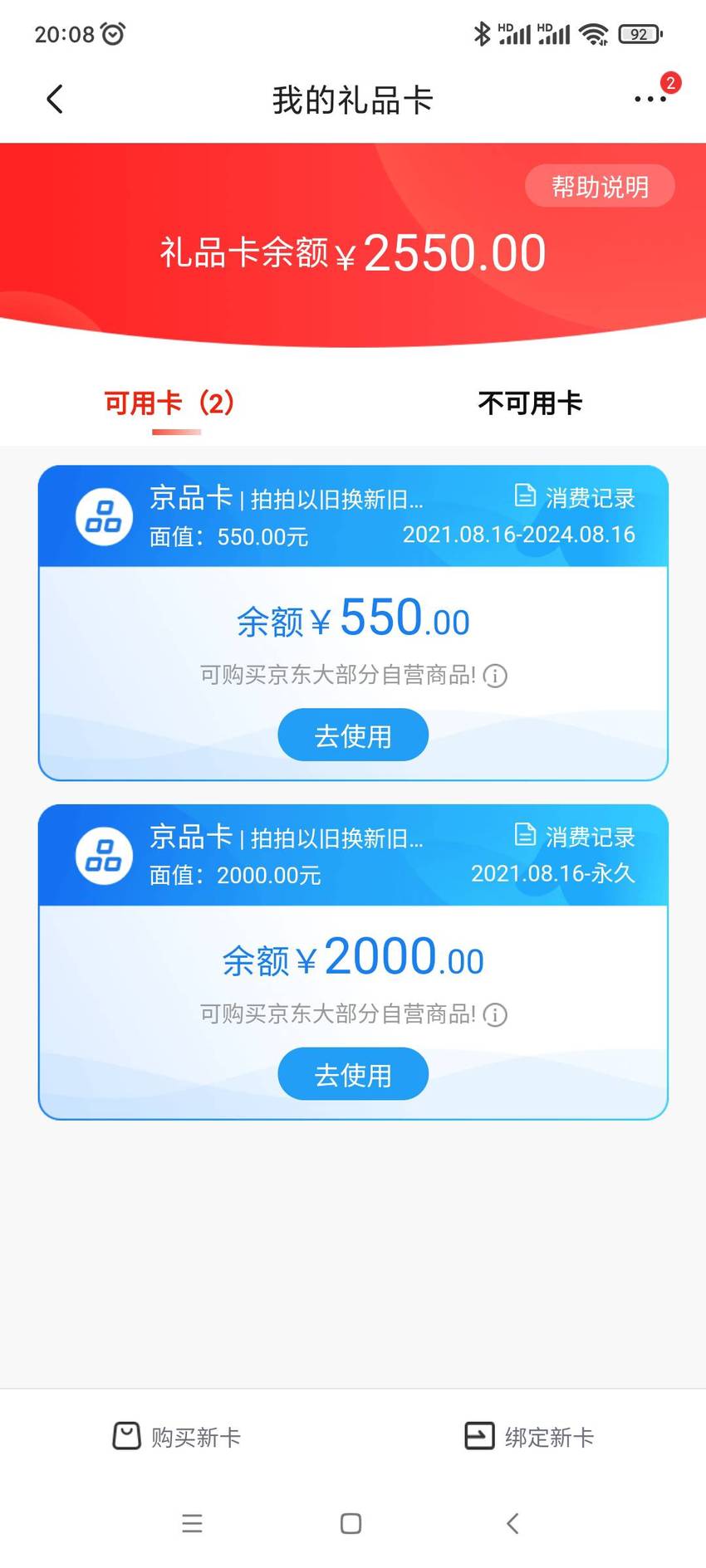View 消费记录 for the 550.00元 card

(575, 497)
